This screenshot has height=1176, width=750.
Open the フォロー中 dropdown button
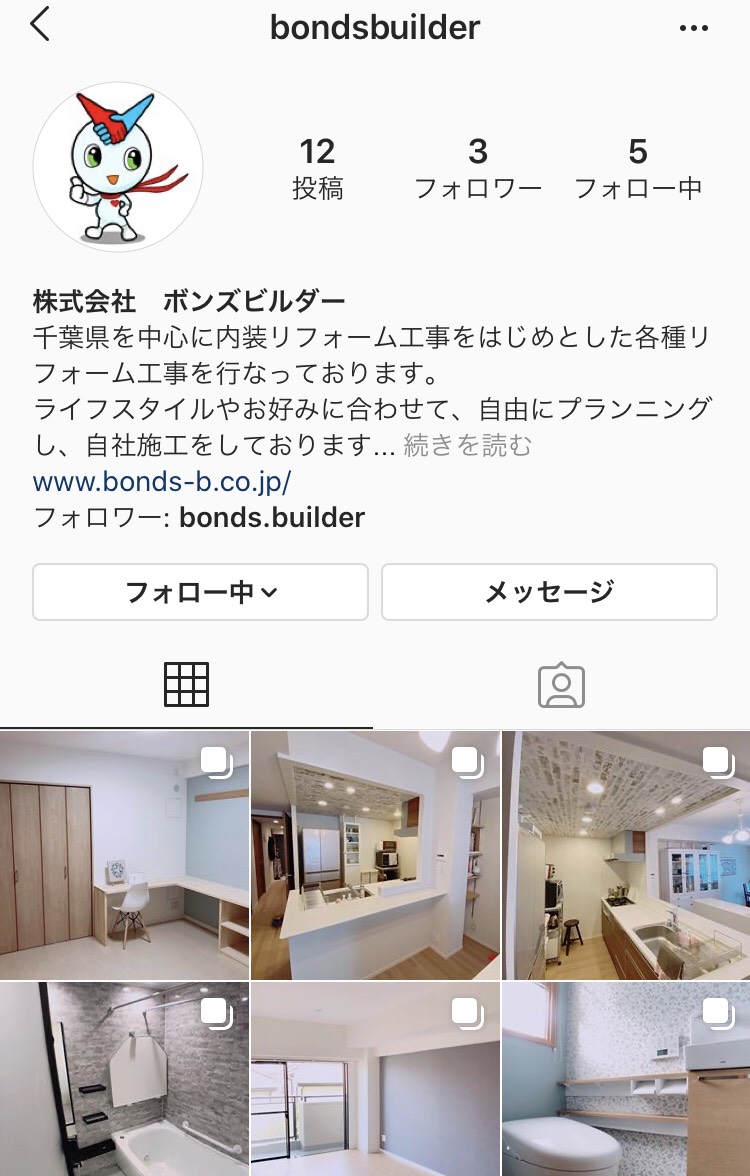pos(200,592)
